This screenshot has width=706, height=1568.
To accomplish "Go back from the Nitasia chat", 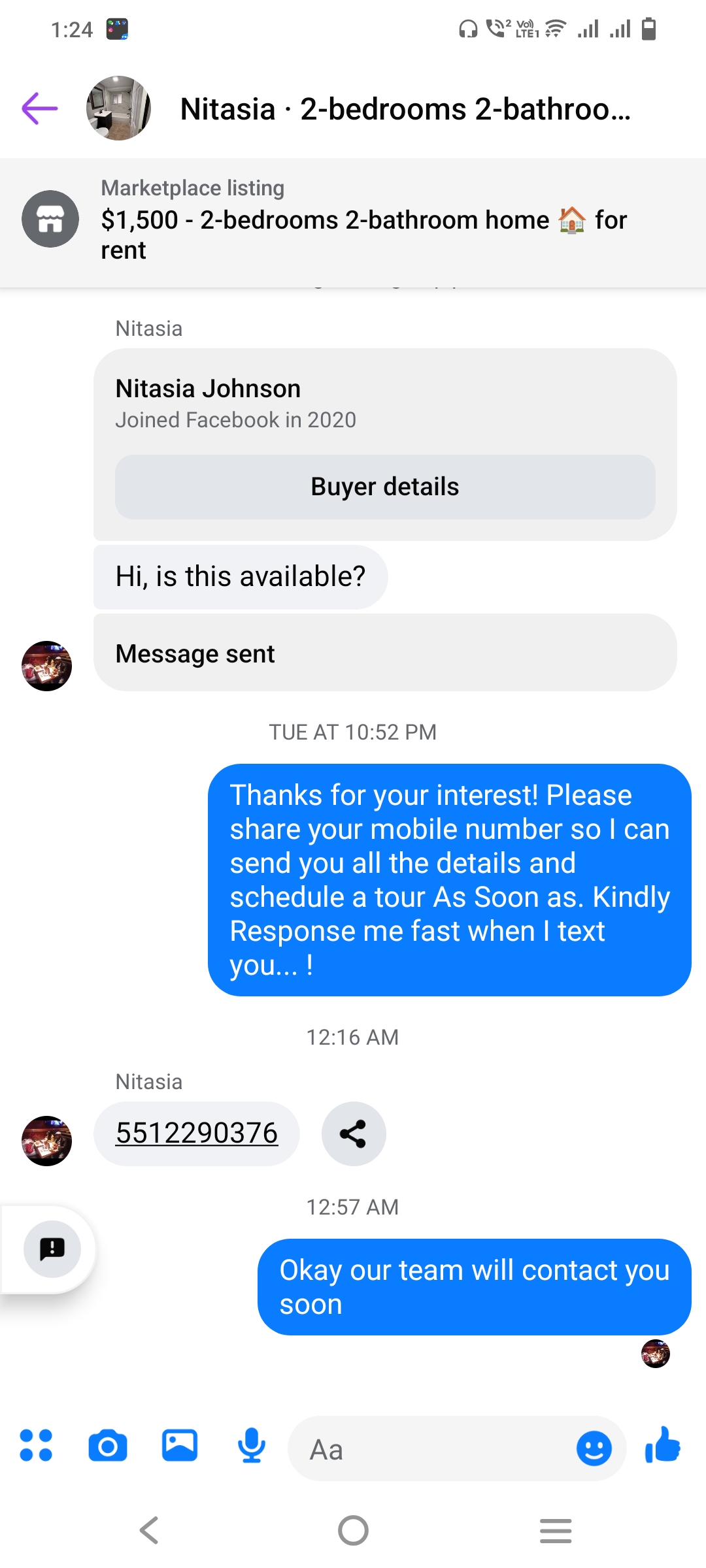I will pyautogui.click(x=40, y=108).
